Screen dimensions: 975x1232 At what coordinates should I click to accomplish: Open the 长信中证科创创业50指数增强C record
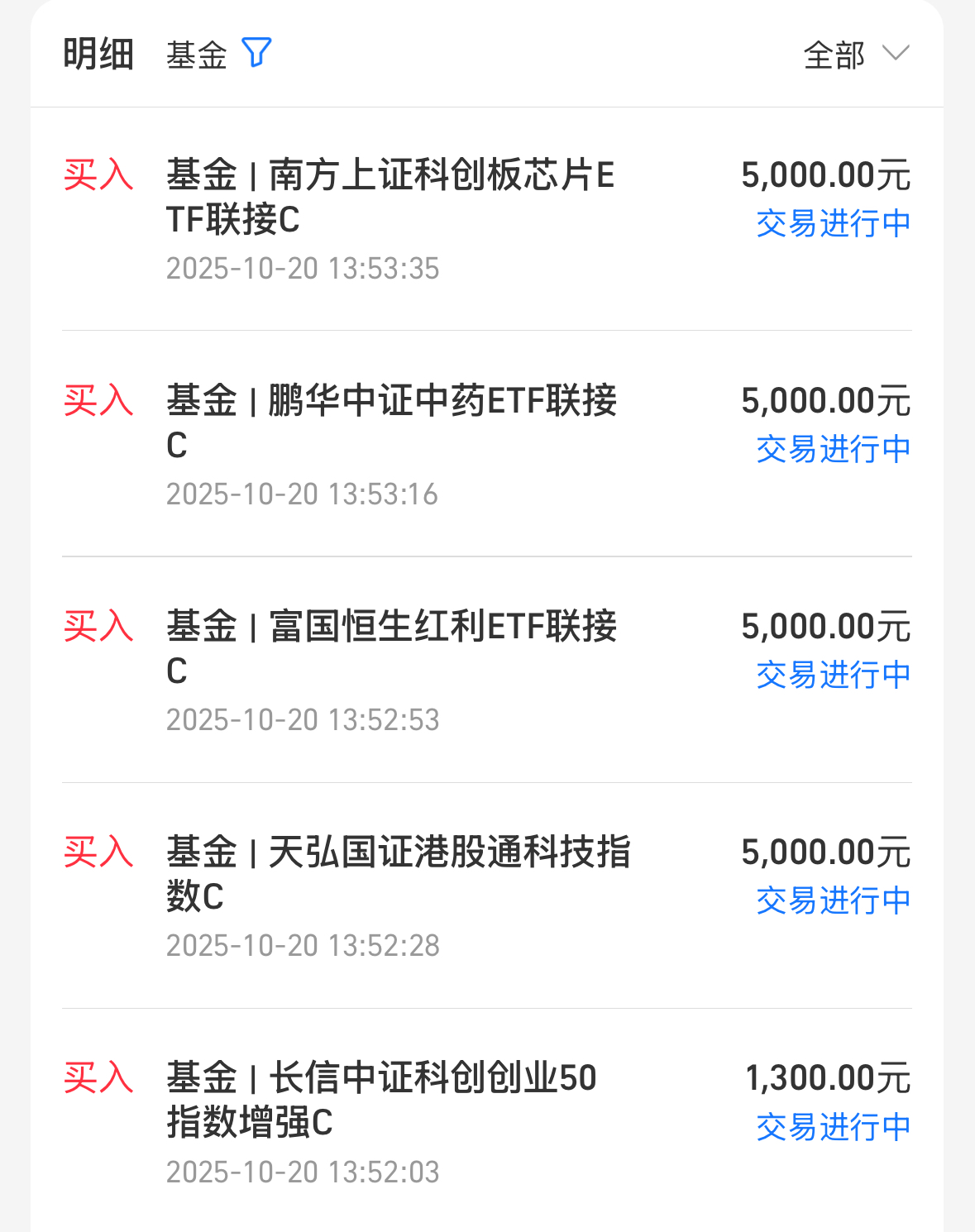[487, 1120]
